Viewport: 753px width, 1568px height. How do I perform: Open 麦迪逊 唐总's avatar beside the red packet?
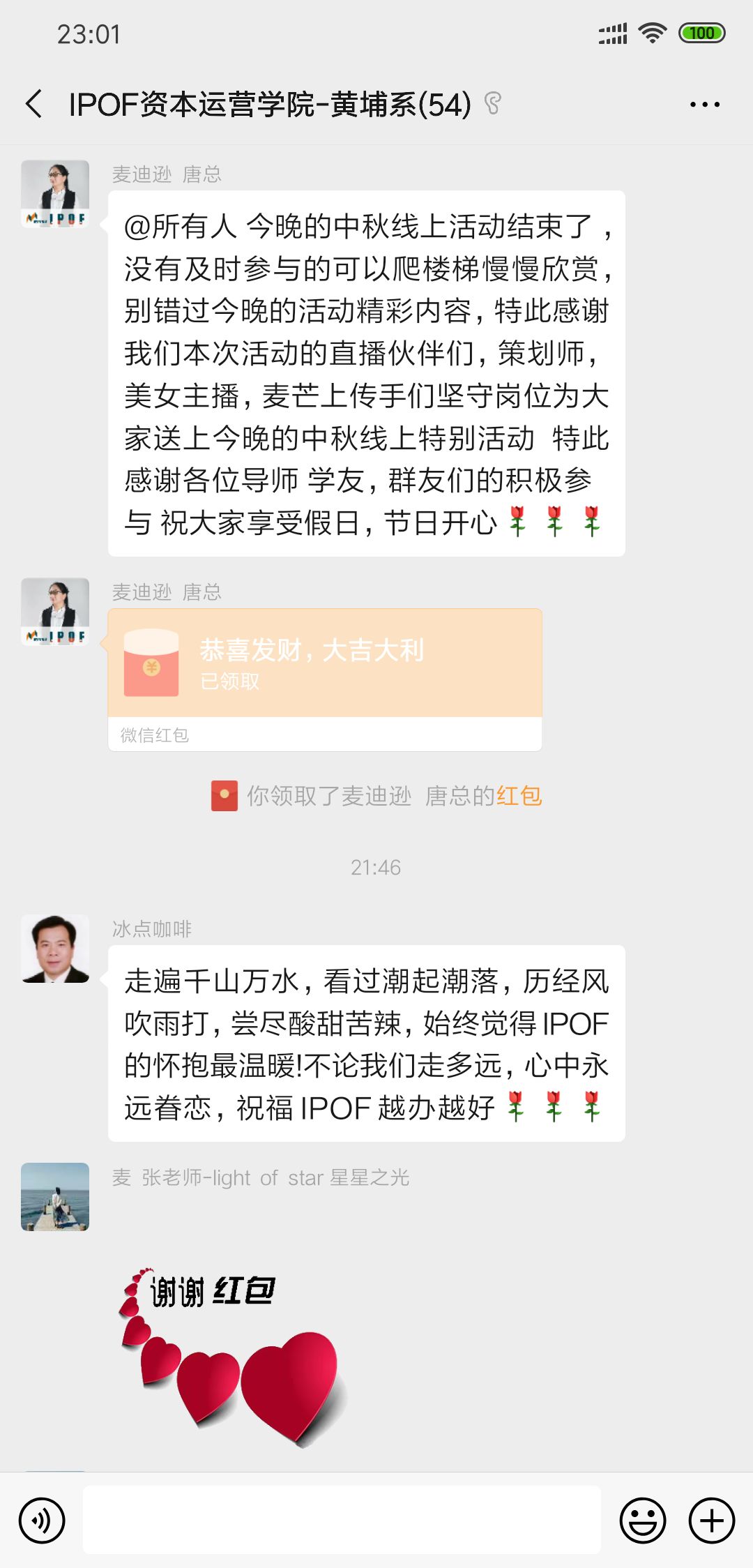point(55,612)
